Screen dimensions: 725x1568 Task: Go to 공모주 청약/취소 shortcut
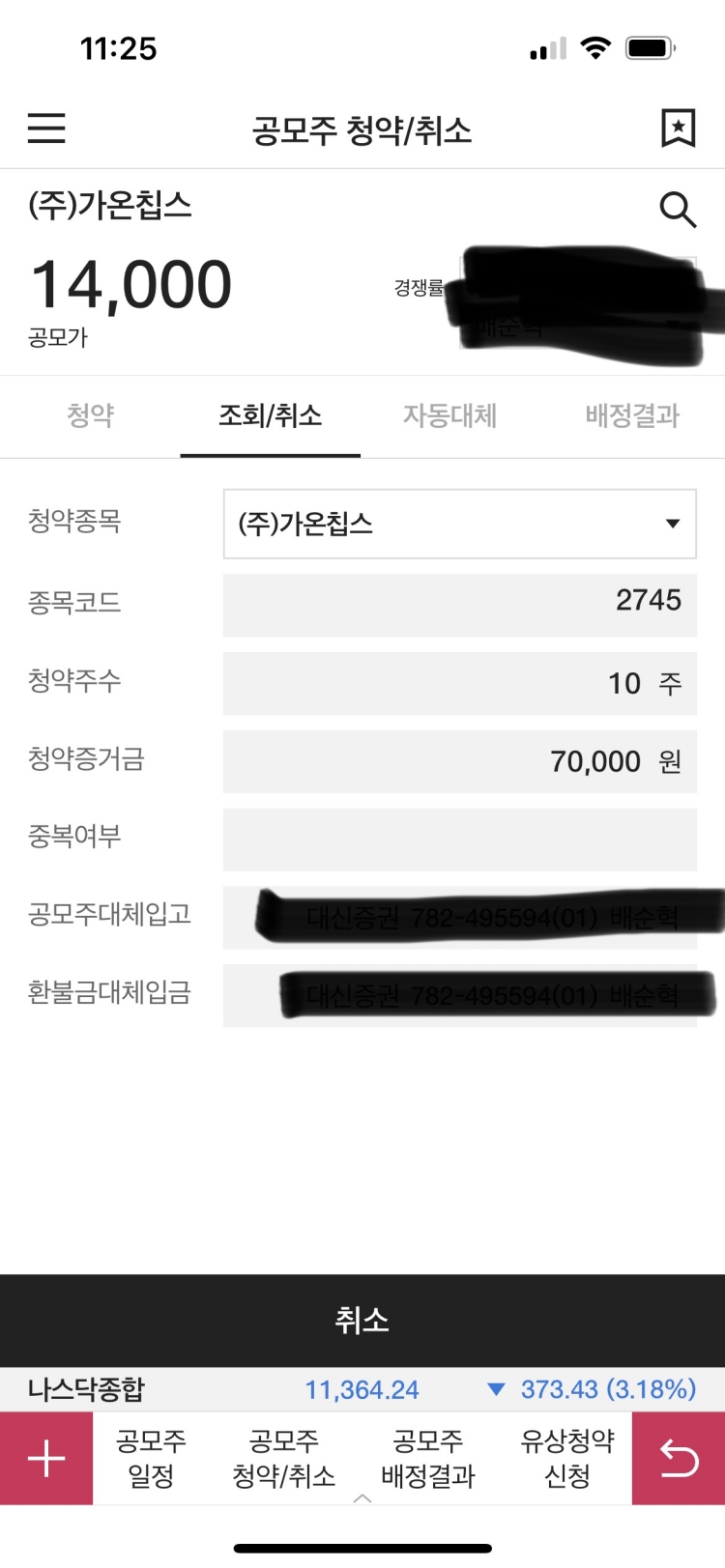(x=283, y=1458)
